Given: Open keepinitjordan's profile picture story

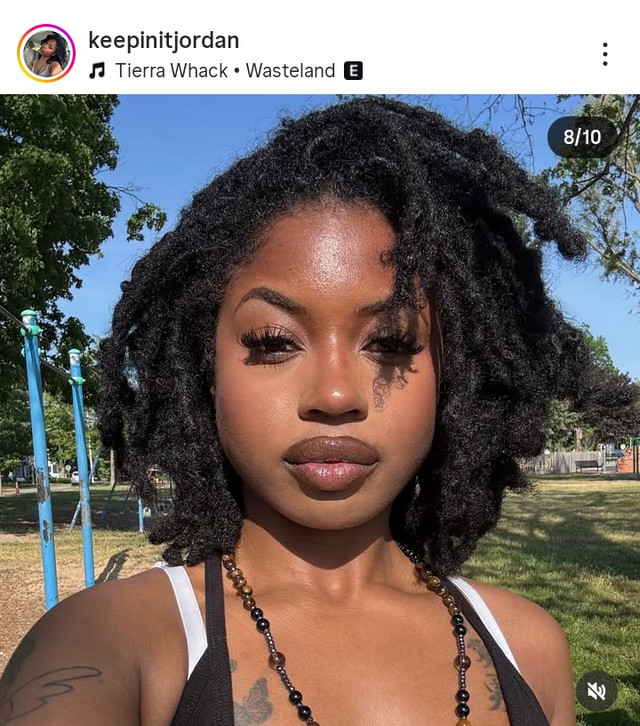Looking at the screenshot, I should pos(46,53).
